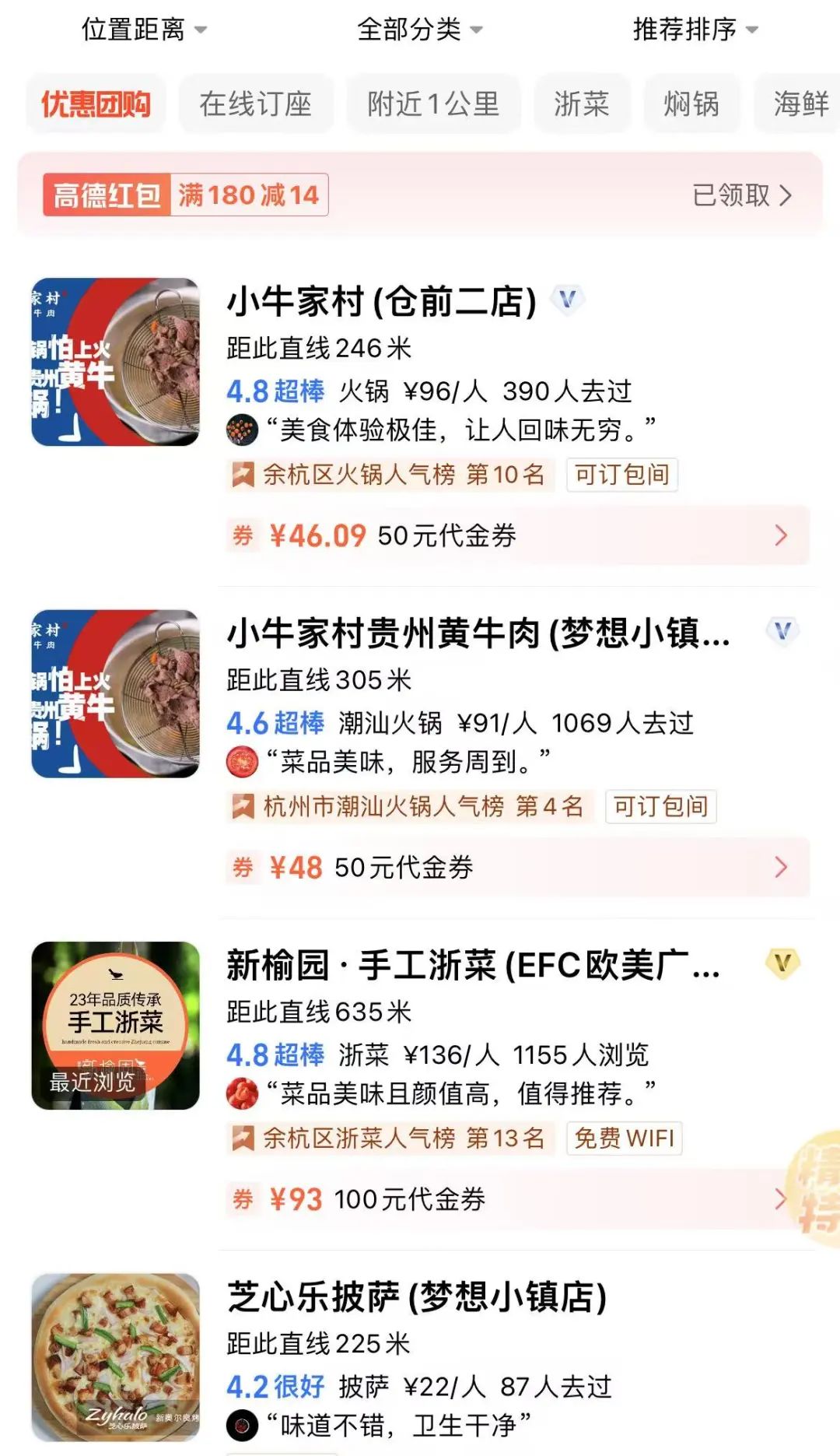Apply the 附近1公里 filter
840x1456 pixels.
point(432,103)
